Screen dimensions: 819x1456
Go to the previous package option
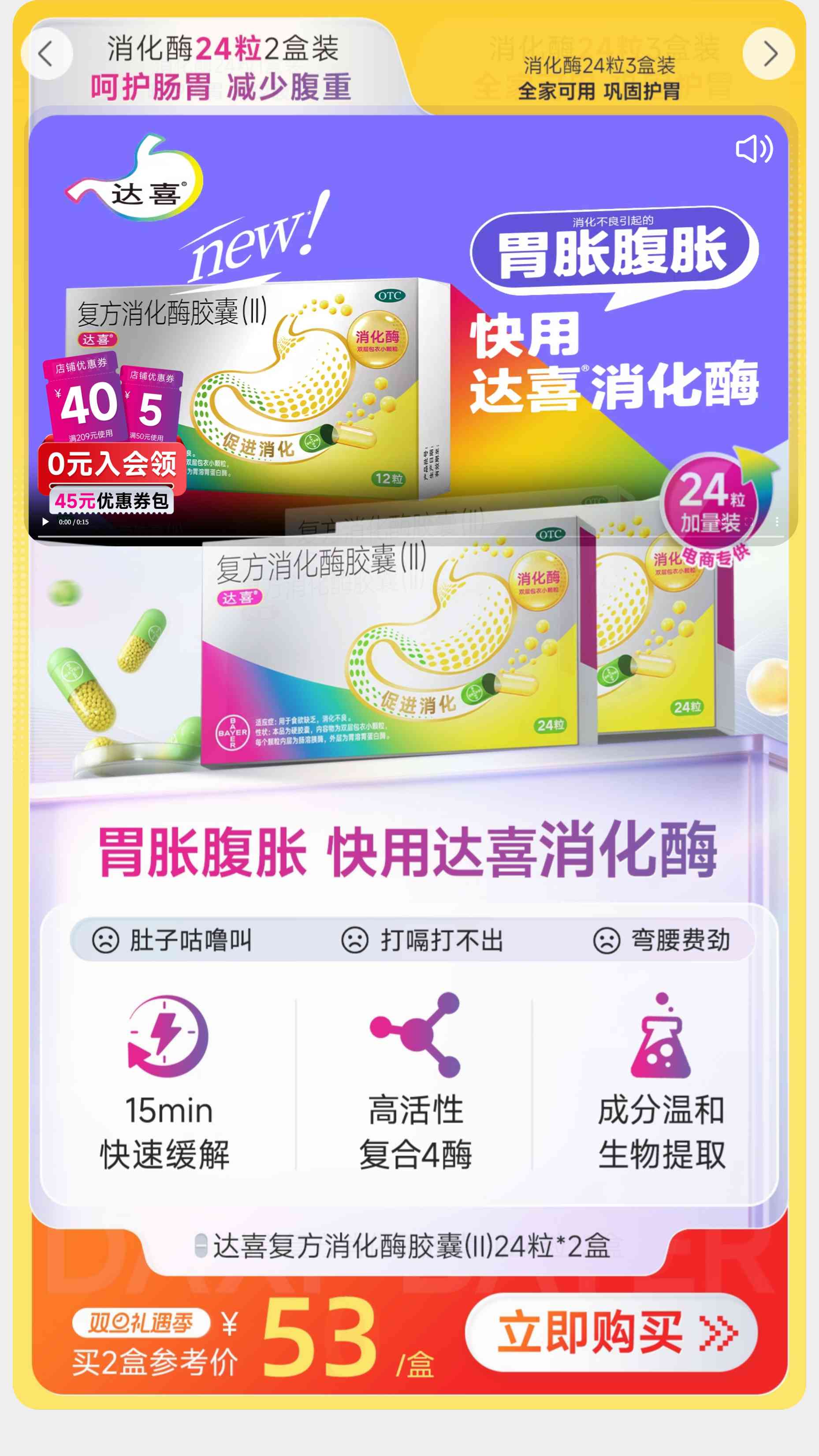[x=46, y=54]
